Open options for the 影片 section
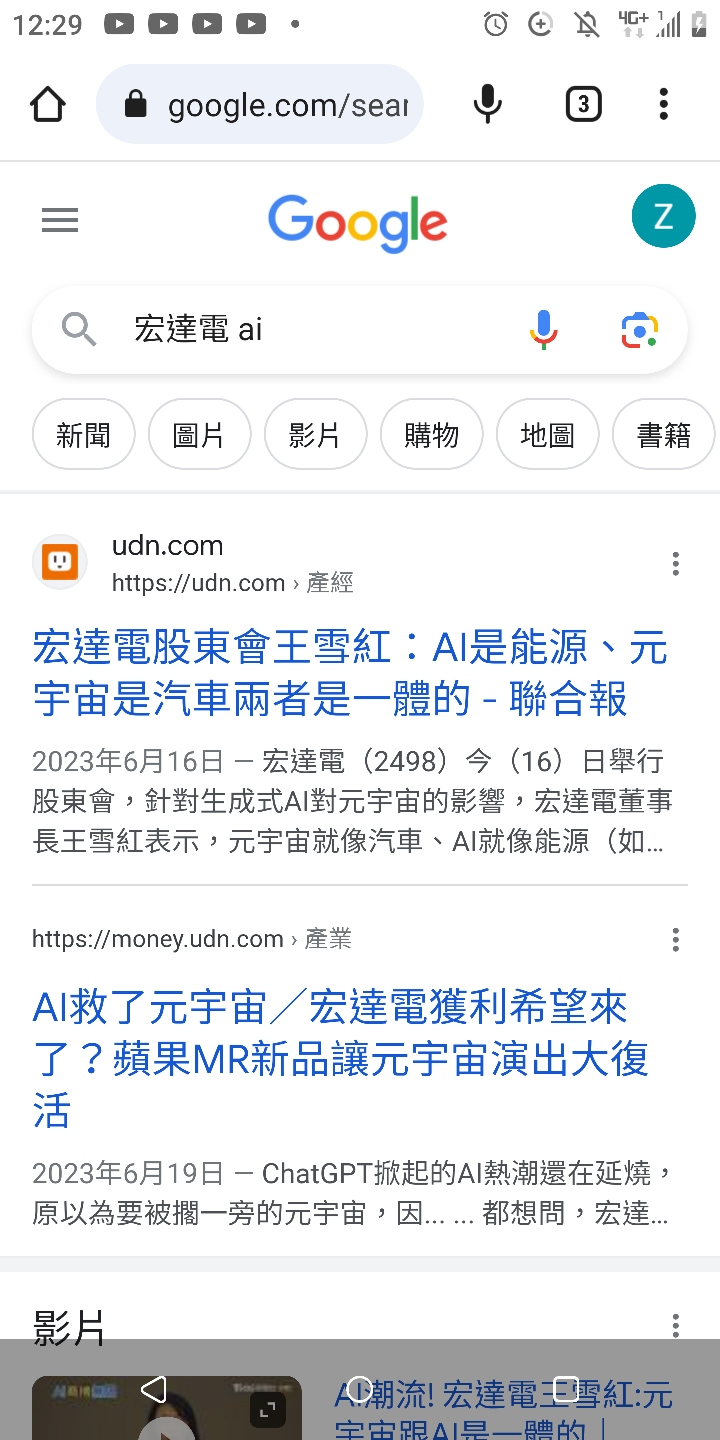This screenshot has width=720, height=1440. point(675,1324)
